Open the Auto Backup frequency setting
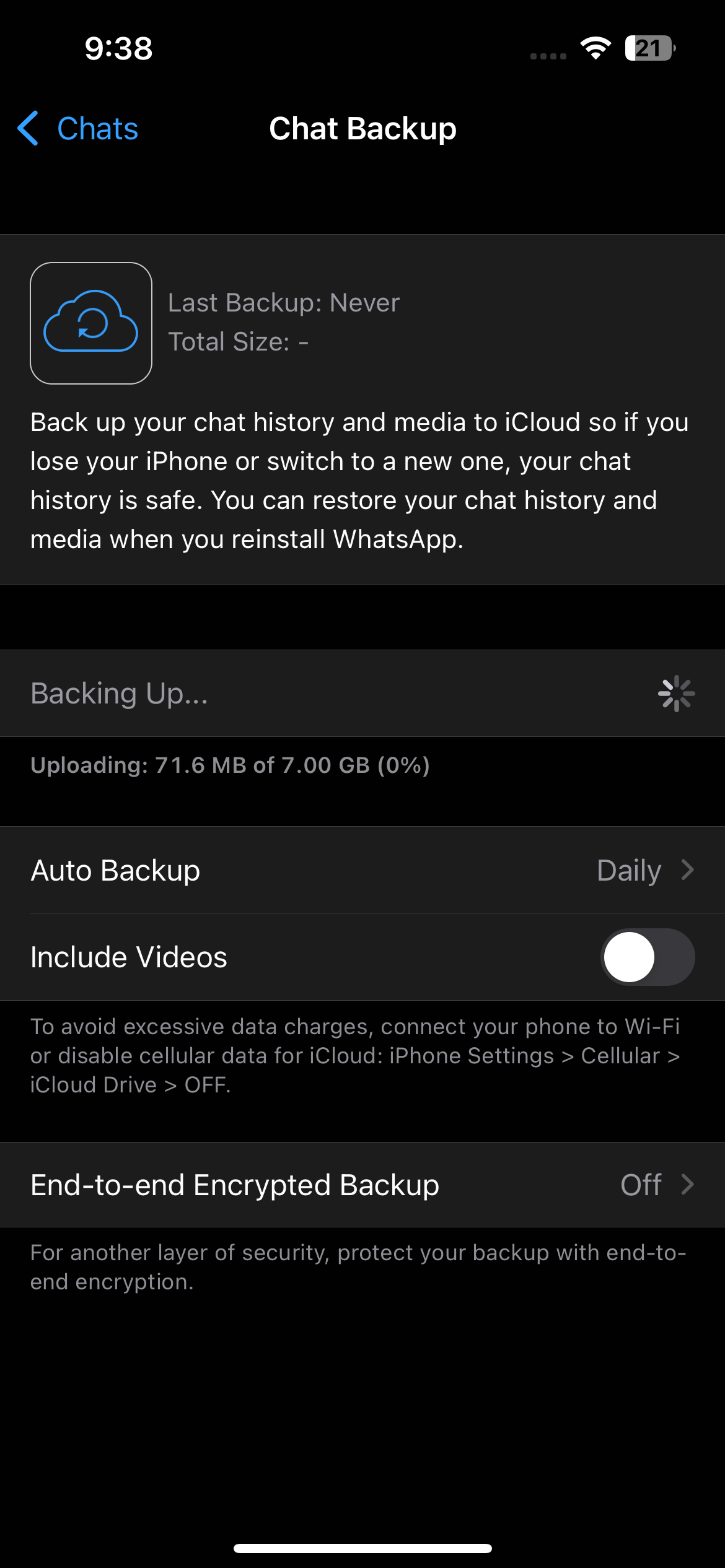Screen dimensions: 725x1568 click(x=362, y=870)
